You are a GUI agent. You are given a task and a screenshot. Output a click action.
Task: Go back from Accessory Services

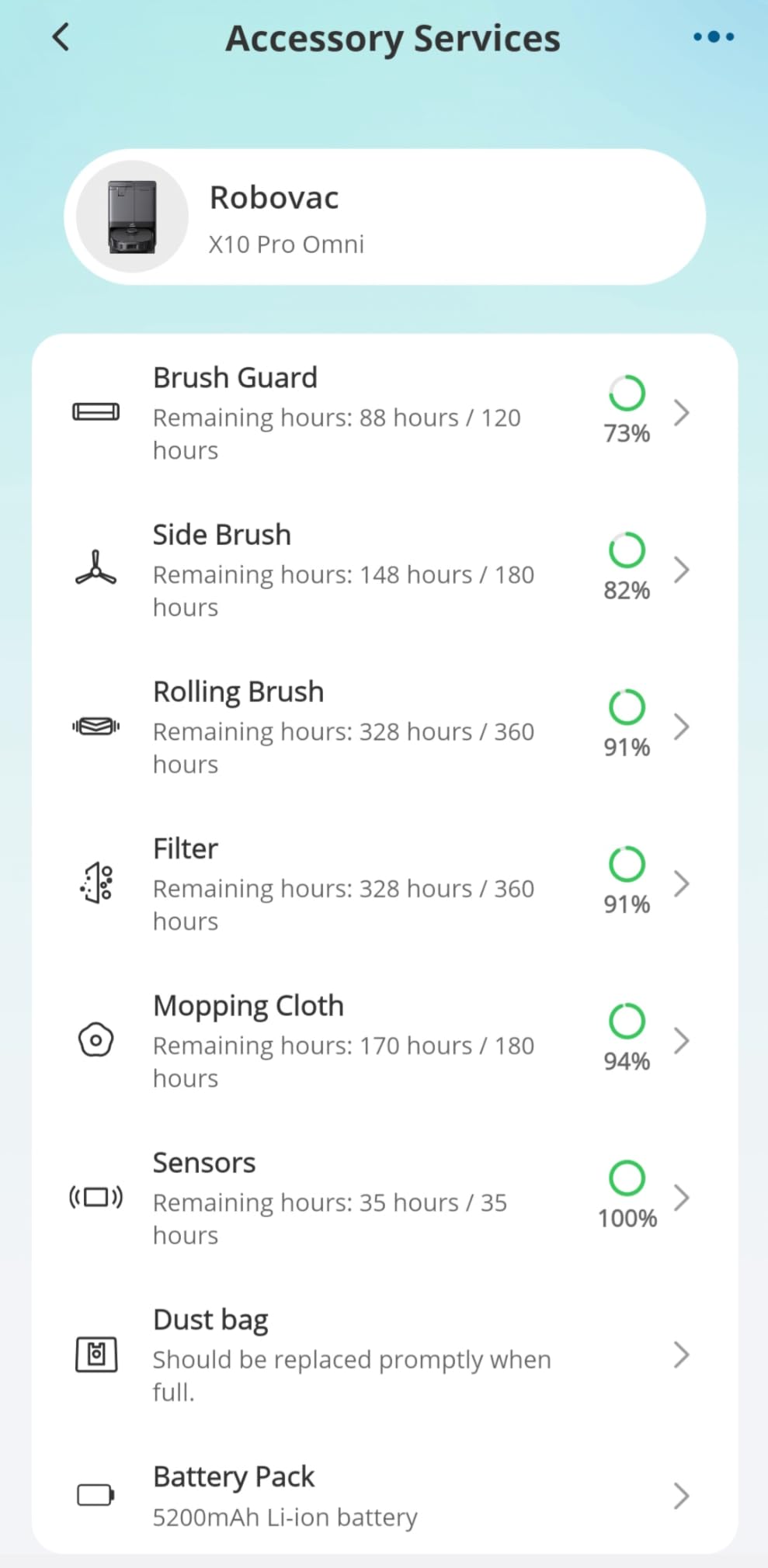[x=61, y=37]
